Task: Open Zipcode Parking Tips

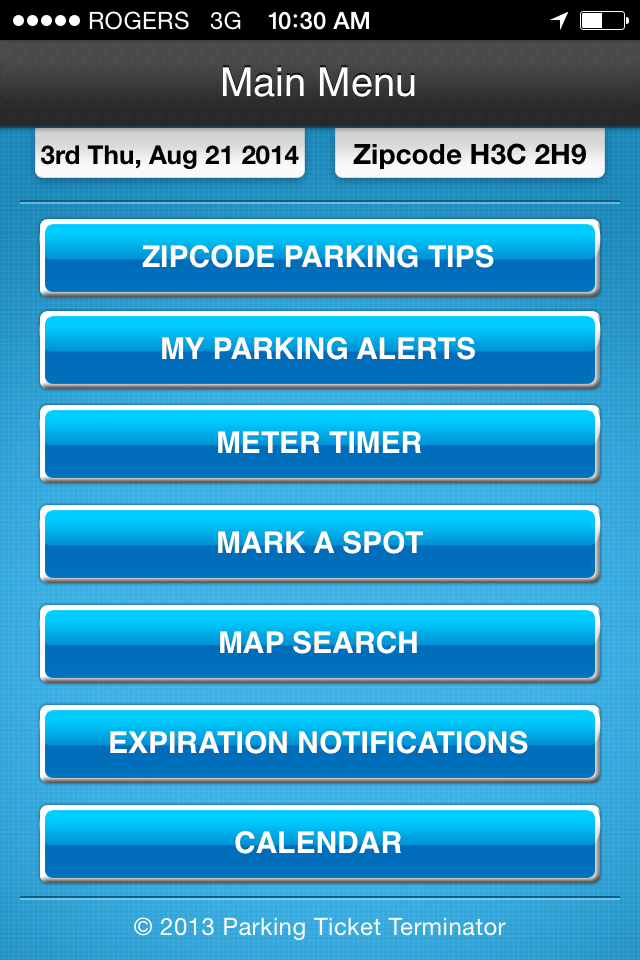Action: 319,257
